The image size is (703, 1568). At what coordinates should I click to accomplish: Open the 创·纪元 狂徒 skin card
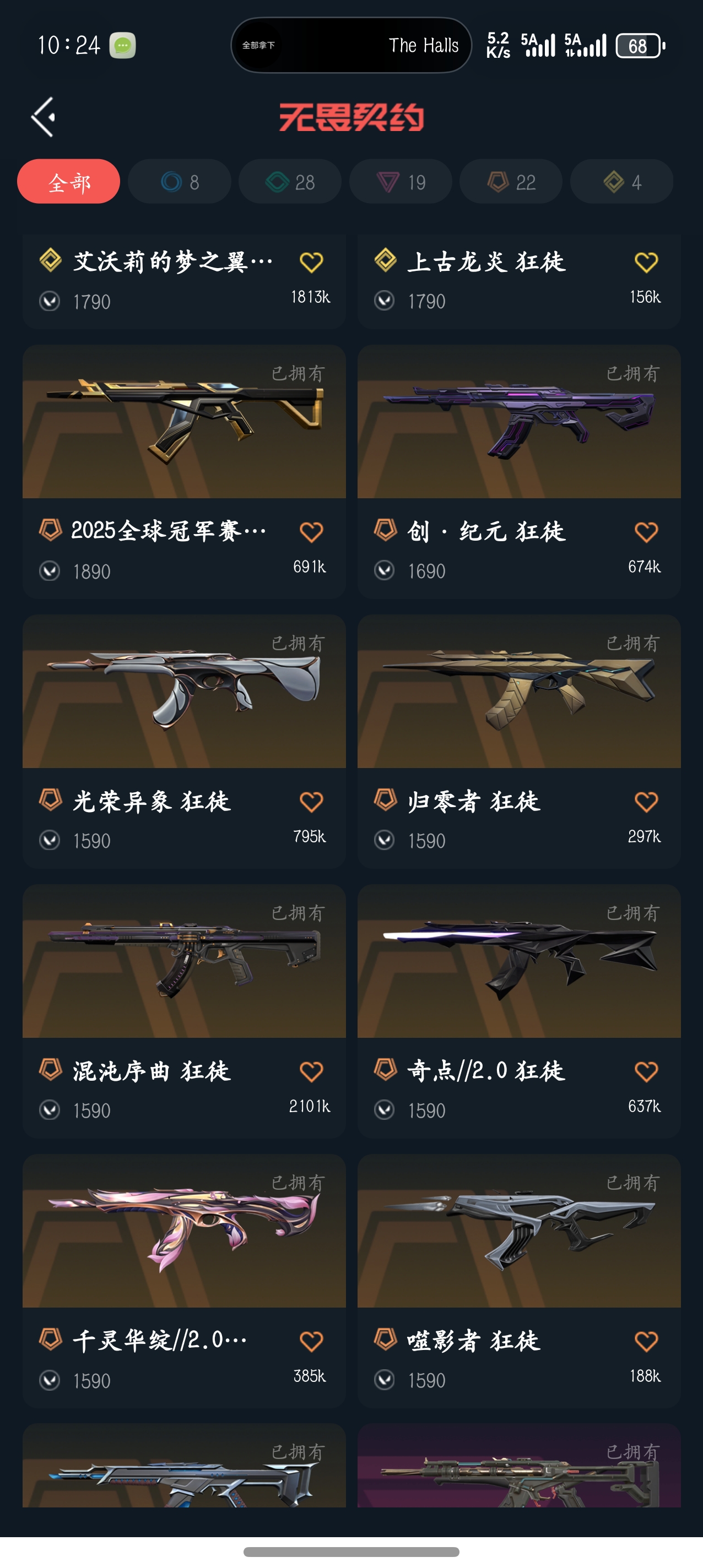pos(519,472)
